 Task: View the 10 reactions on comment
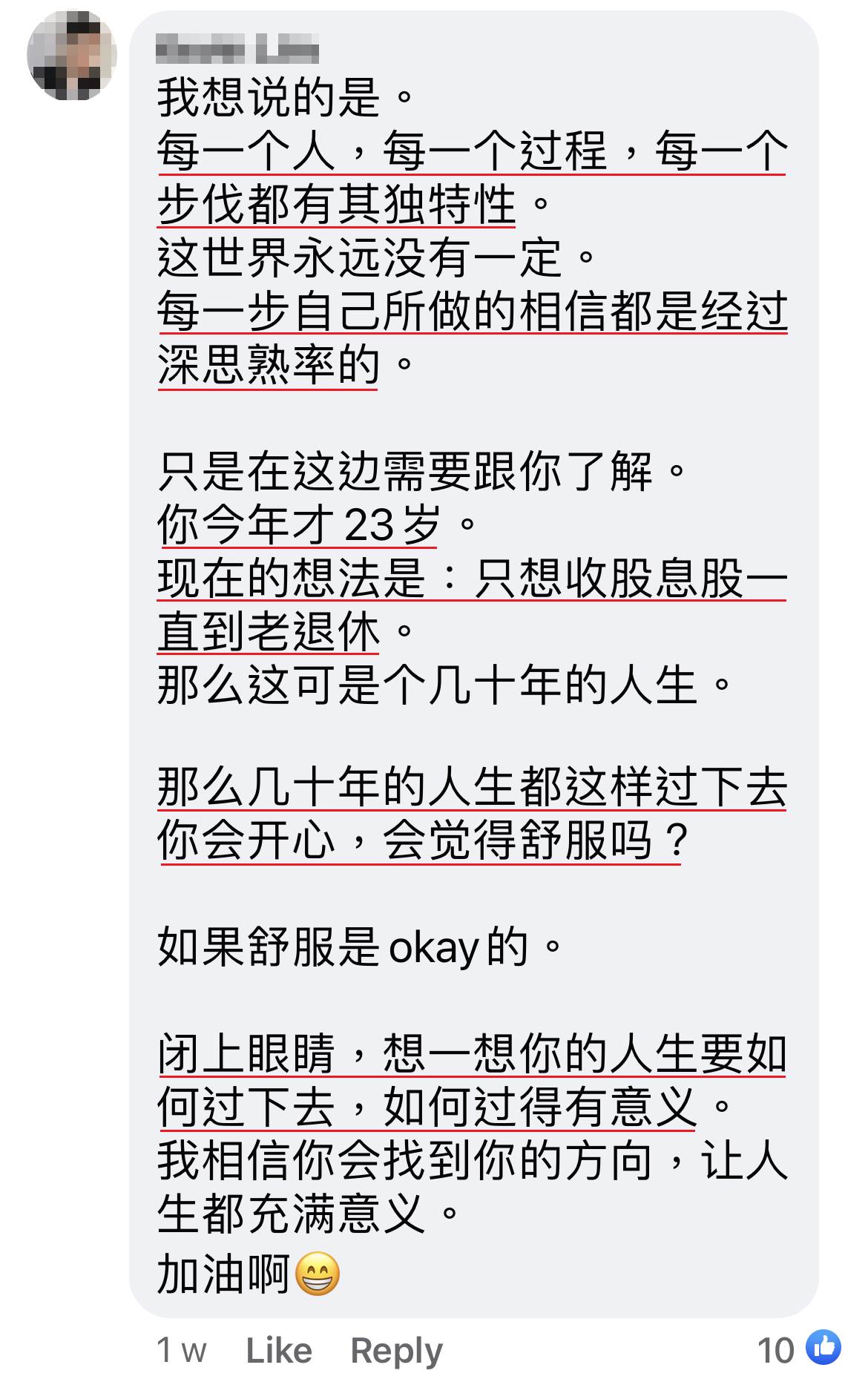pyautogui.click(x=799, y=1349)
